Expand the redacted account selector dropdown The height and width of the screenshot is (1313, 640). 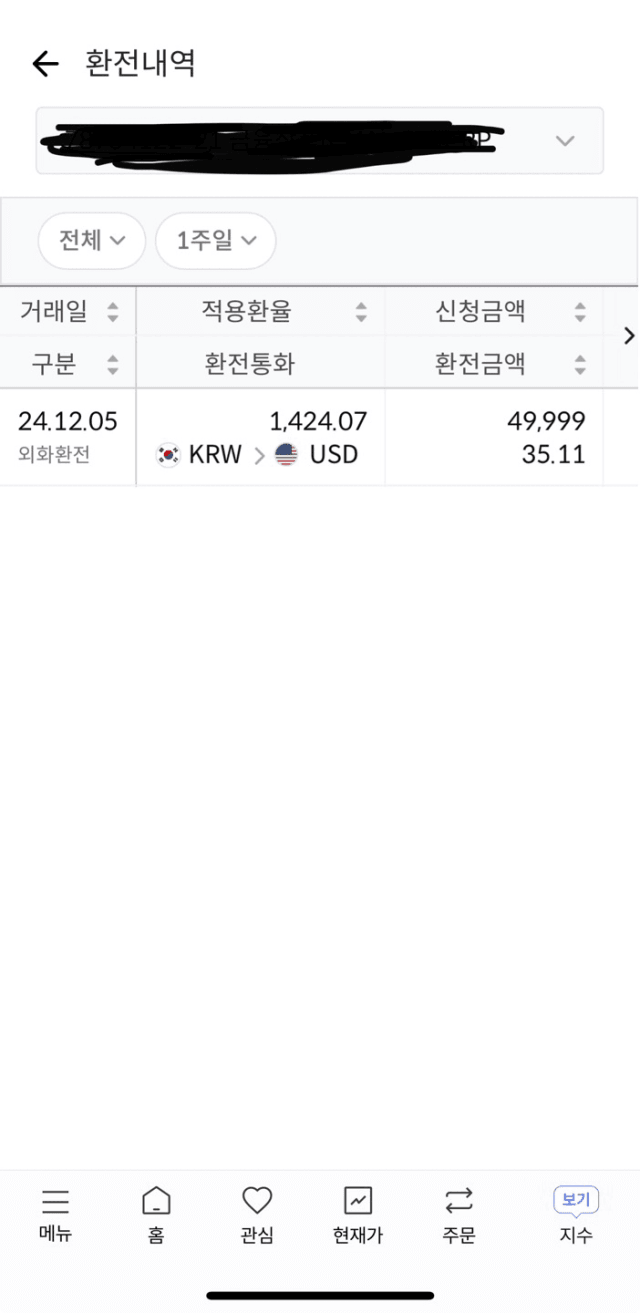pyautogui.click(x=320, y=140)
